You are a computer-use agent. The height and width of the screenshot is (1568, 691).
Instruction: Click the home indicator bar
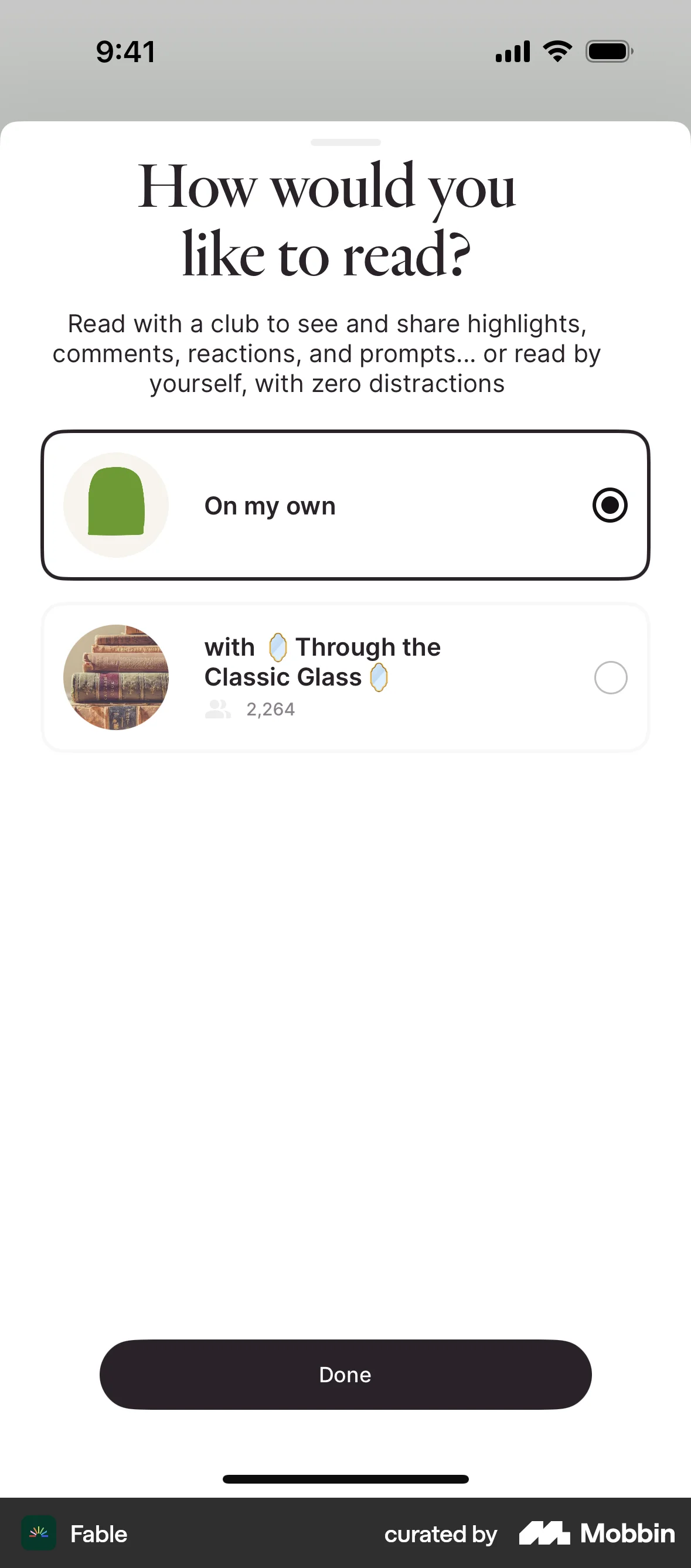pos(345,1478)
